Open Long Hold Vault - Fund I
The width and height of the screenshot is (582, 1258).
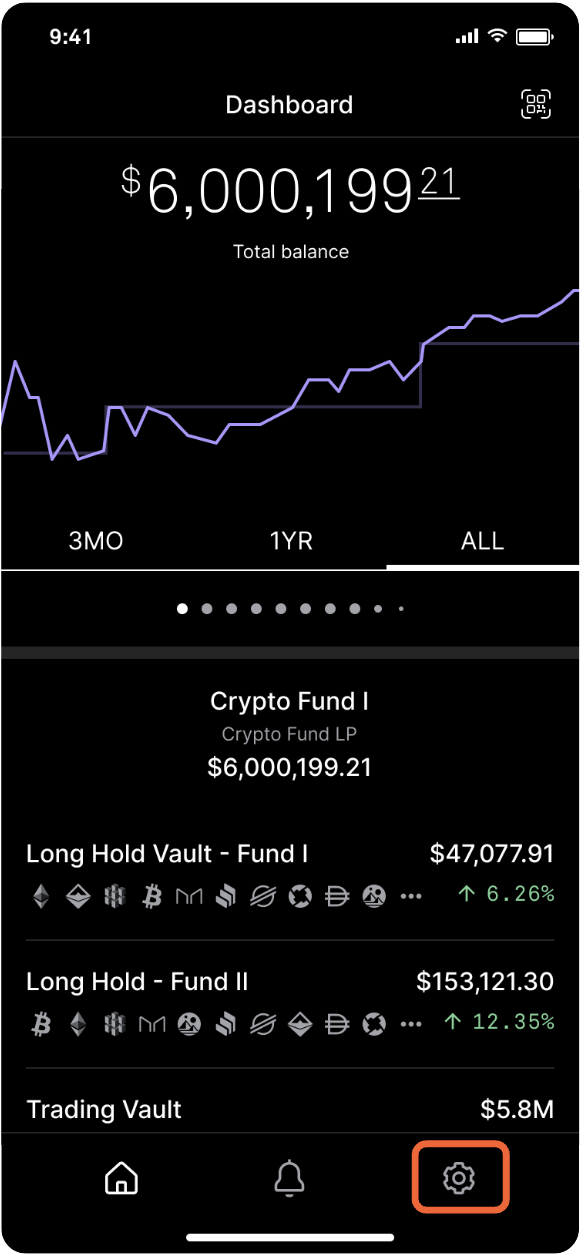point(290,875)
